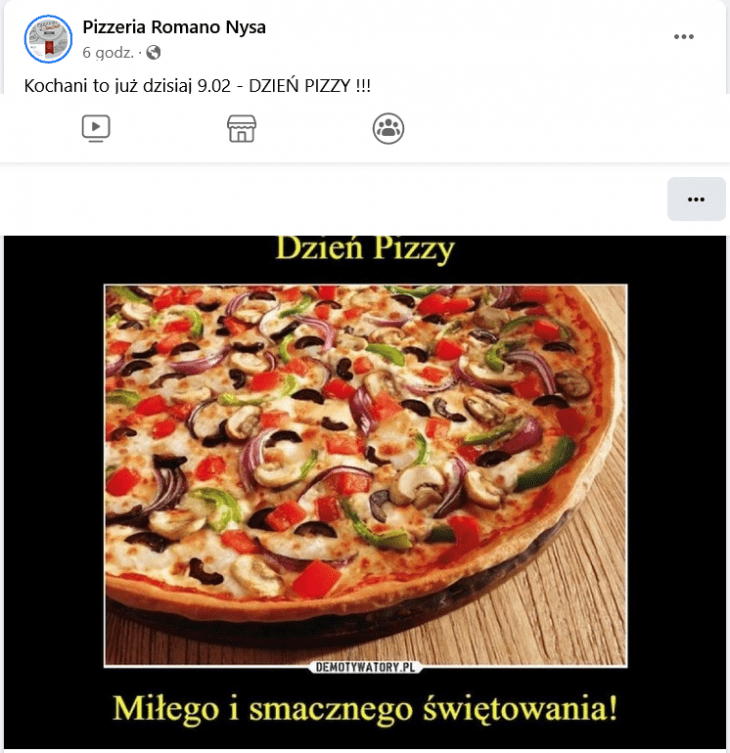
Task: Open Pizzeria Romano Nysa profile picture
Action: [x=47, y=39]
